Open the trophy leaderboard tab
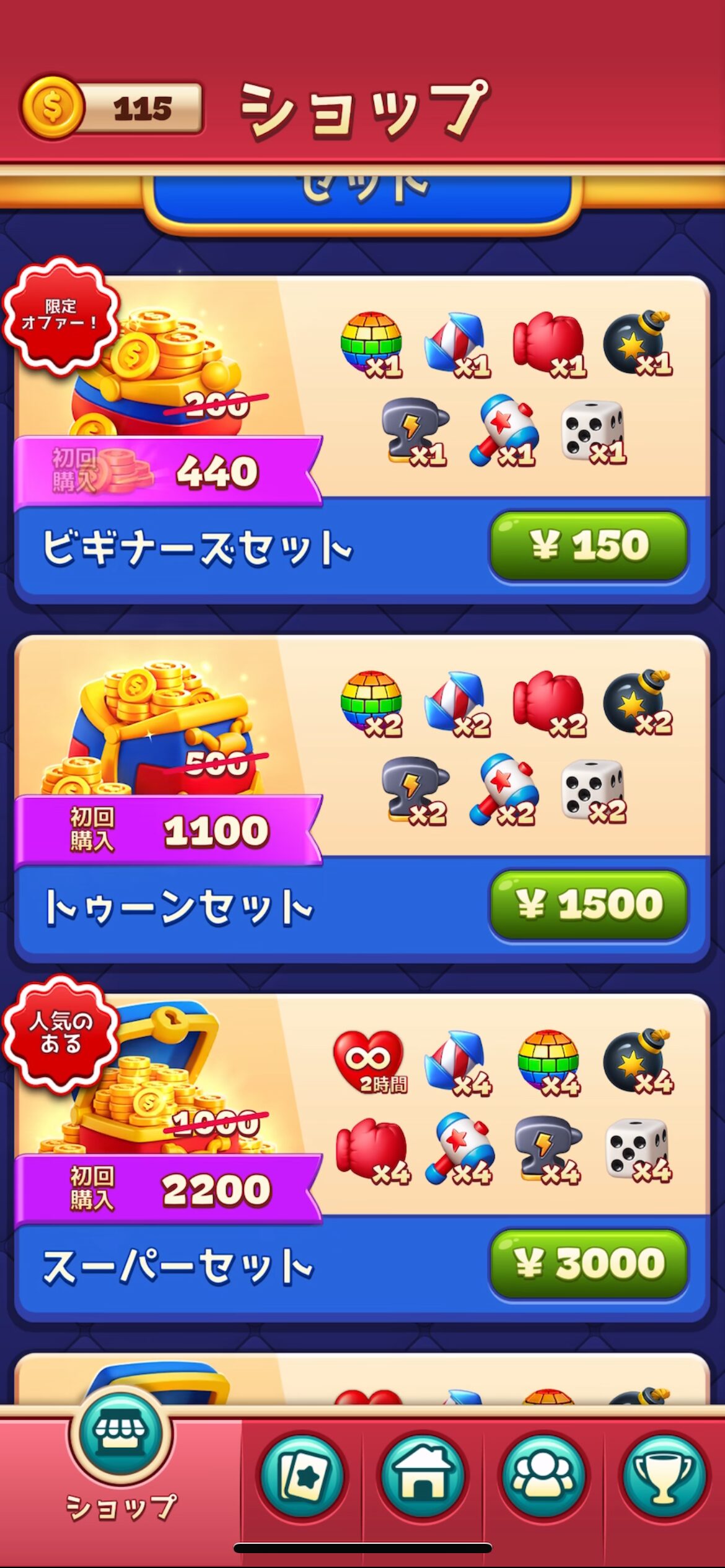This screenshot has width=725, height=1568. tap(664, 1477)
